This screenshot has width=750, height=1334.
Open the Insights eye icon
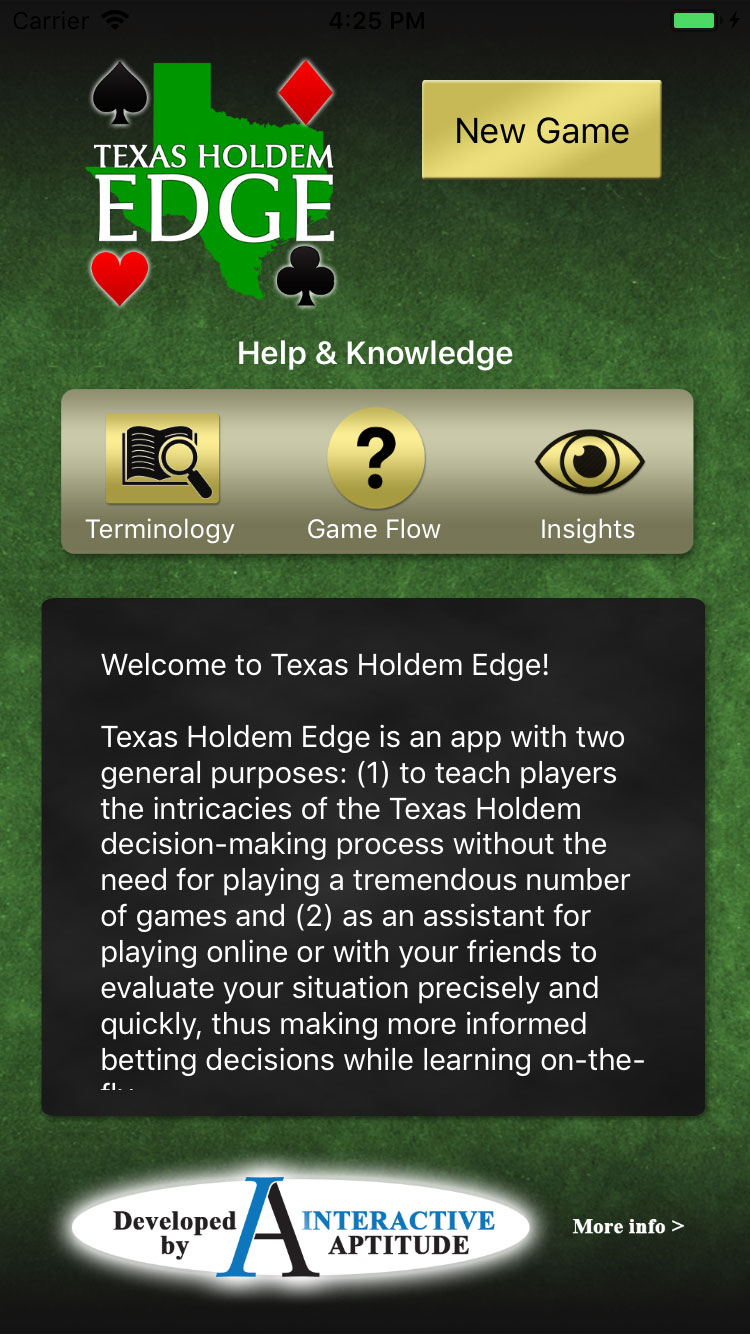coord(589,457)
